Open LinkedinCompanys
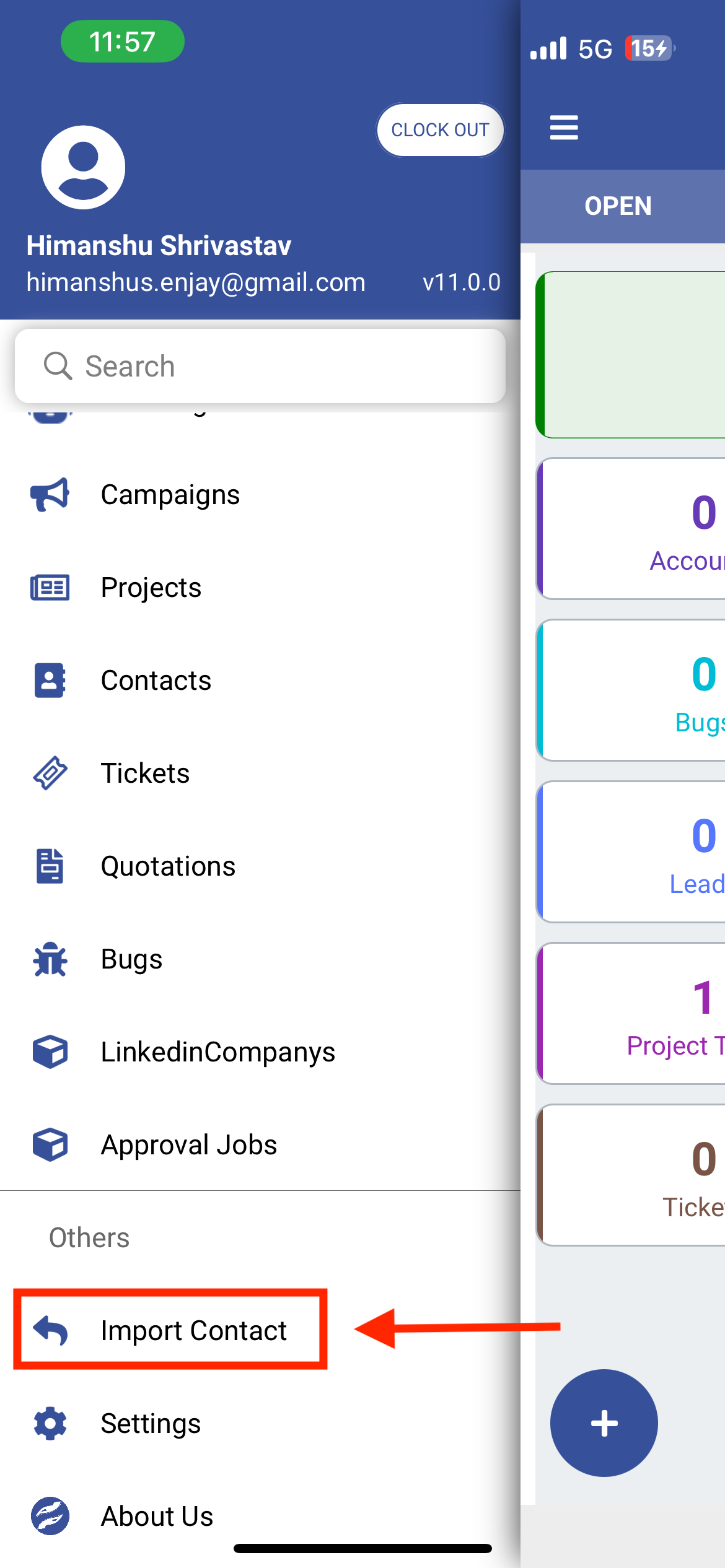 (x=260, y=1052)
